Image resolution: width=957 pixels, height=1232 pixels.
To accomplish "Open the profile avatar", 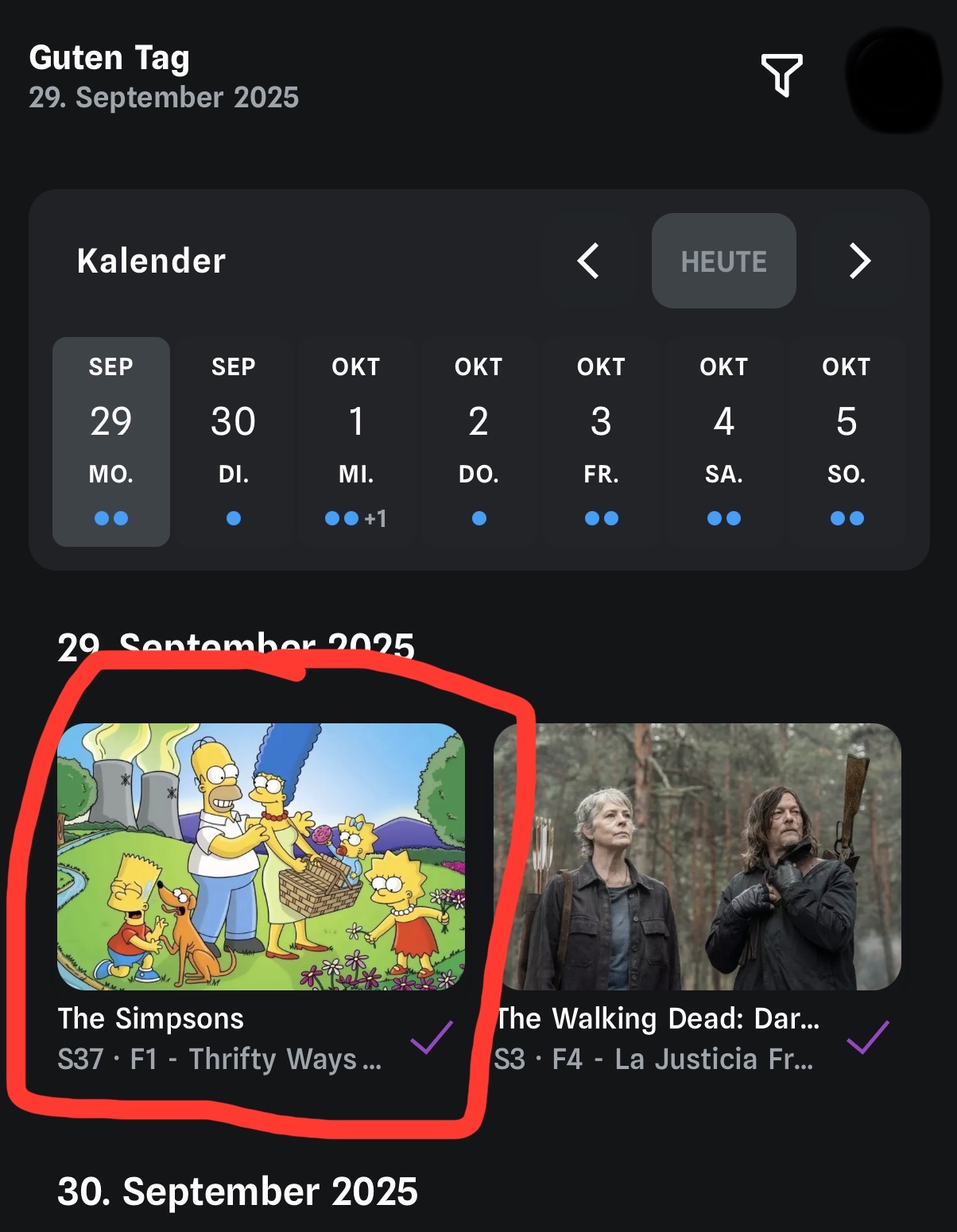I will 893,79.
